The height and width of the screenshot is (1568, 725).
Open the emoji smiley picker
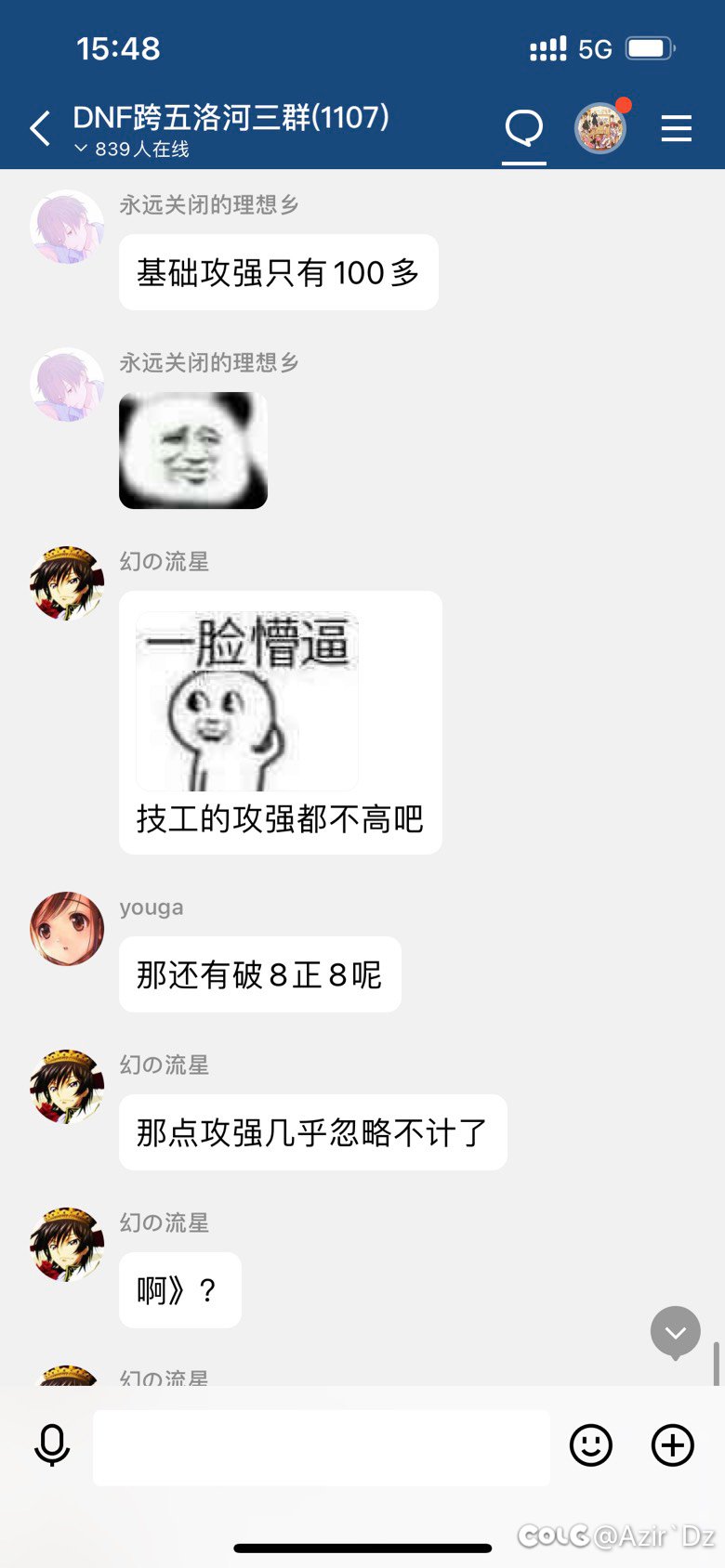coord(590,1445)
